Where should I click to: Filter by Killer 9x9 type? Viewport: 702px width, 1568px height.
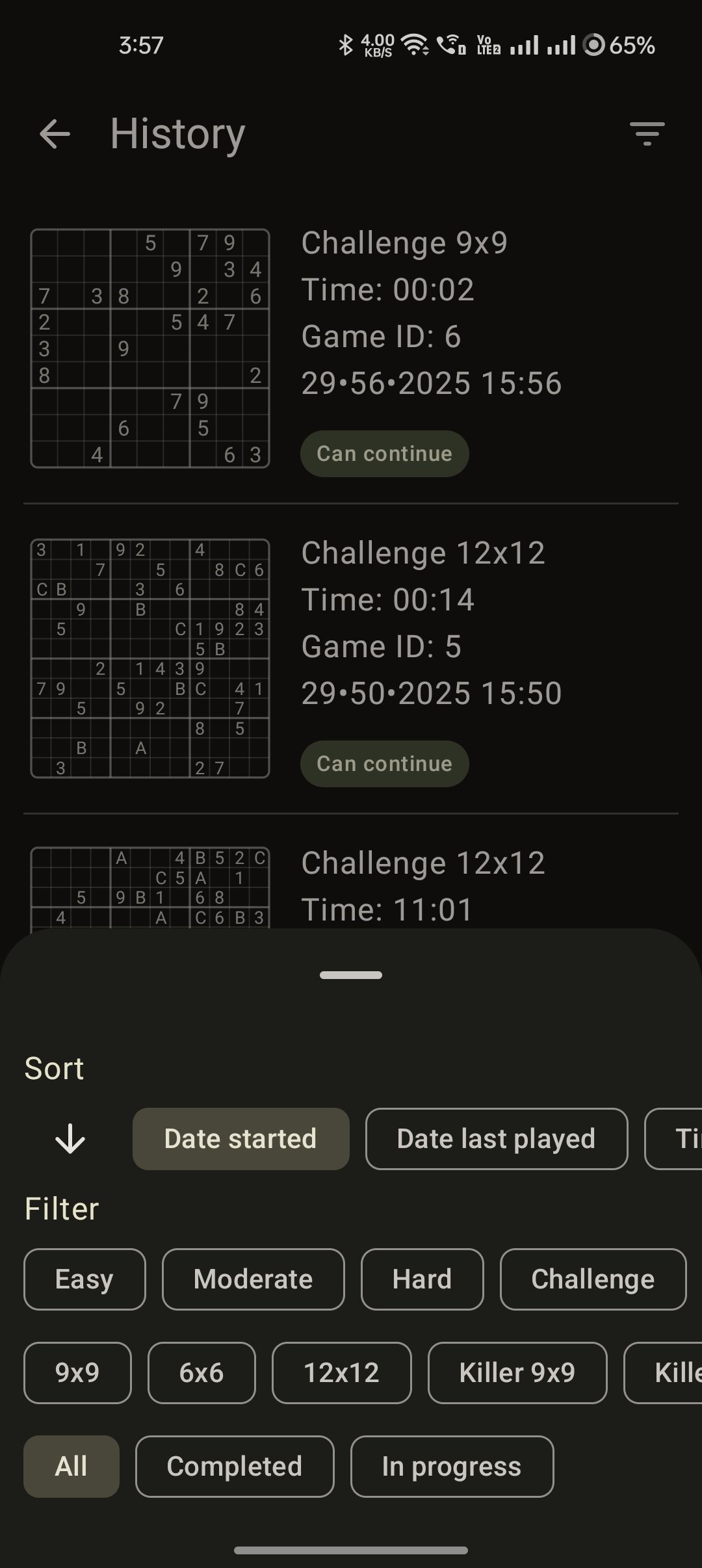tap(517, 1373)
